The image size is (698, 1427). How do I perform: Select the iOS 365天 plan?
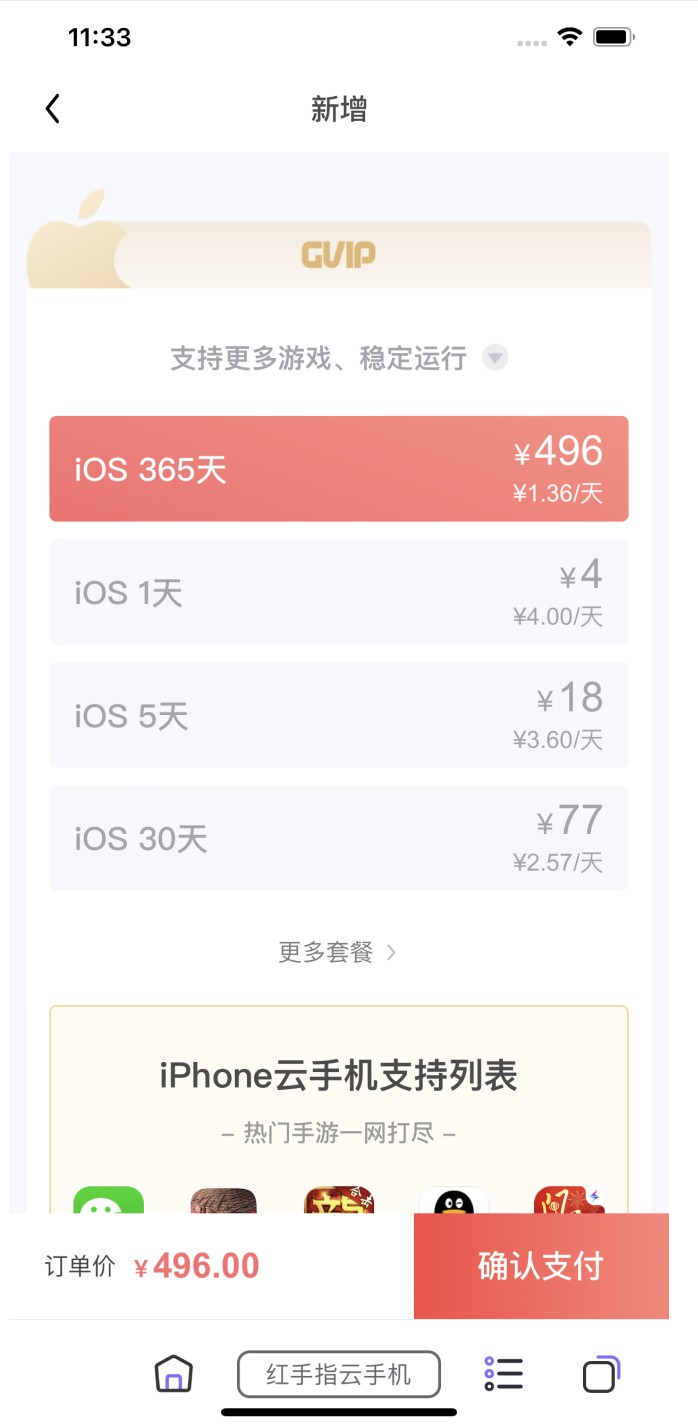(338, 469)
